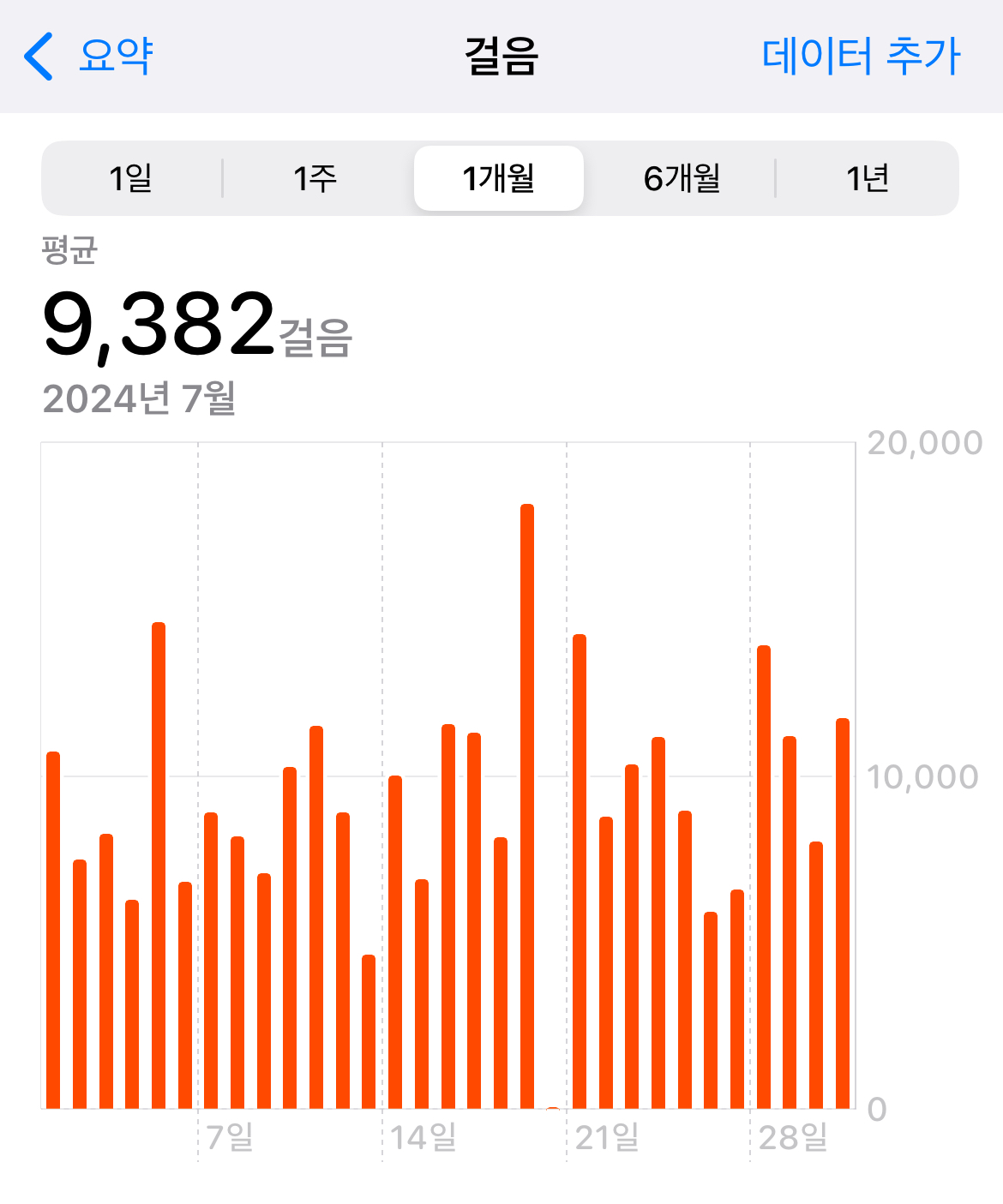
Task: Tap 데이터 추가 to add data
Action: point(861,57)
